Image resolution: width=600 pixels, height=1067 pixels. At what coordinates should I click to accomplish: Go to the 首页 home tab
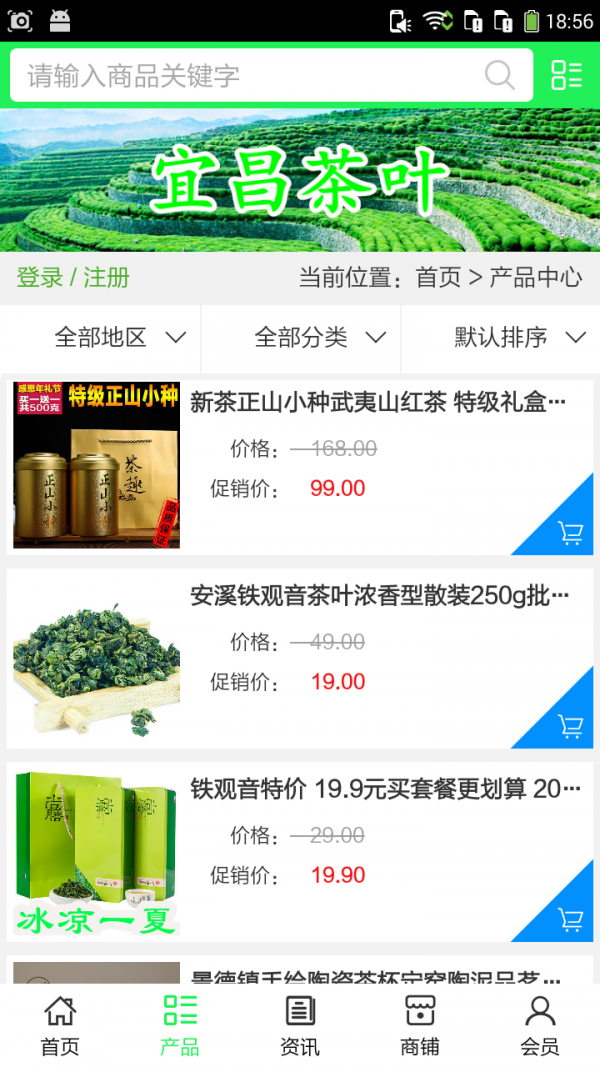(60, 1025)
